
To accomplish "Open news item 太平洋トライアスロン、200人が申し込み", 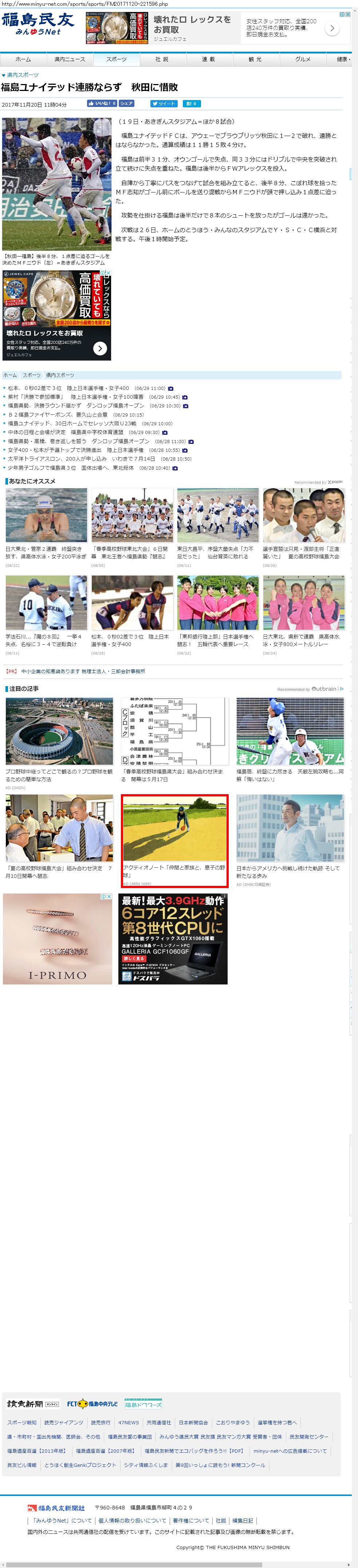I will coord(81,459).
